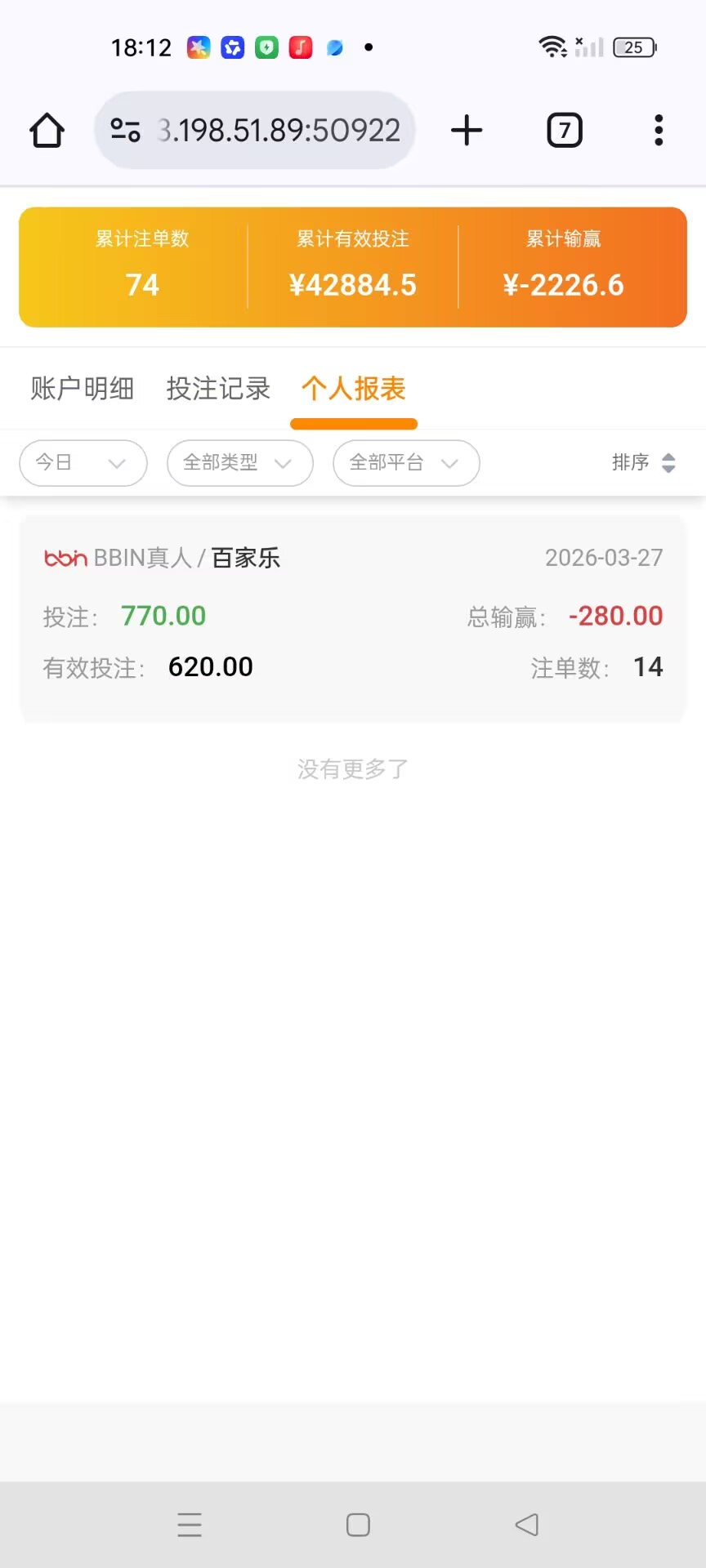The height and width of the screenshot is (1568, 706).
Task: Select the 个人报表 tab
Action: (354, 389)
